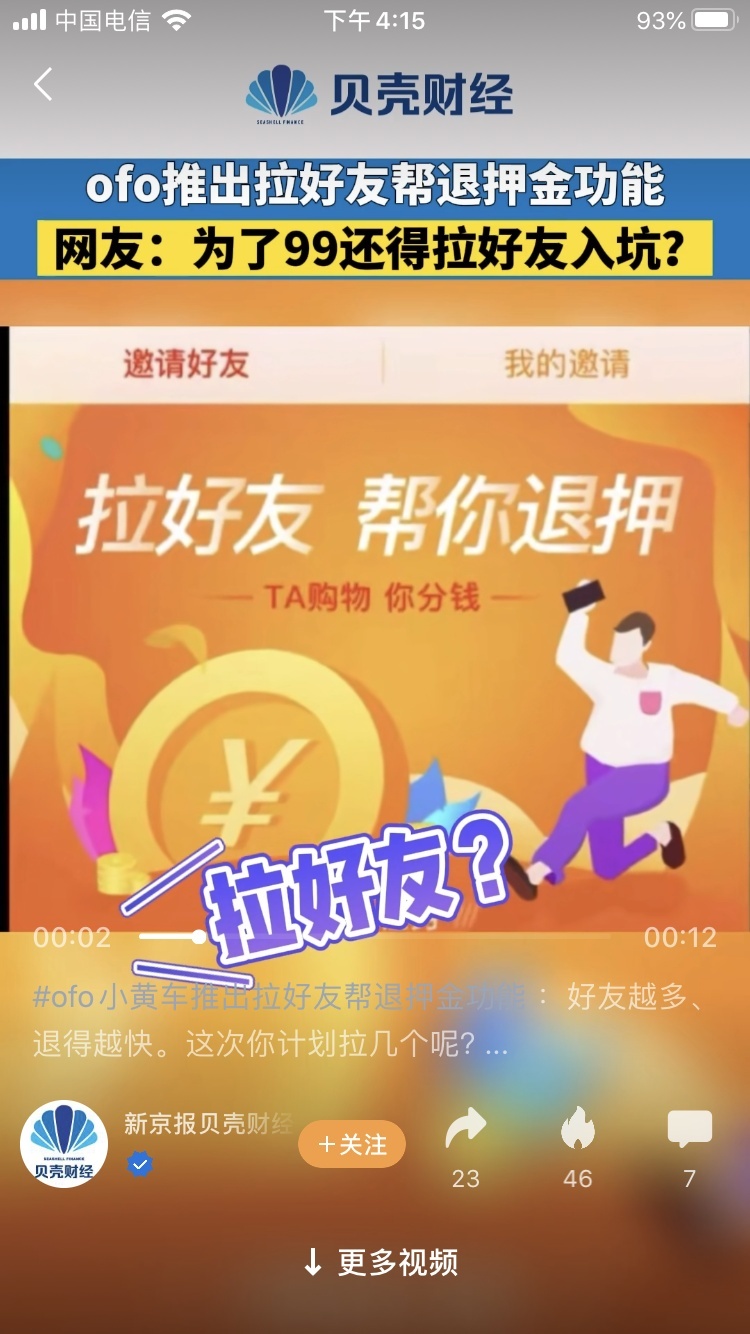Viewport: 750px width, 1334px height.
Task: Tap the flame icon to like the video
Action: (x=577, y=1130)
